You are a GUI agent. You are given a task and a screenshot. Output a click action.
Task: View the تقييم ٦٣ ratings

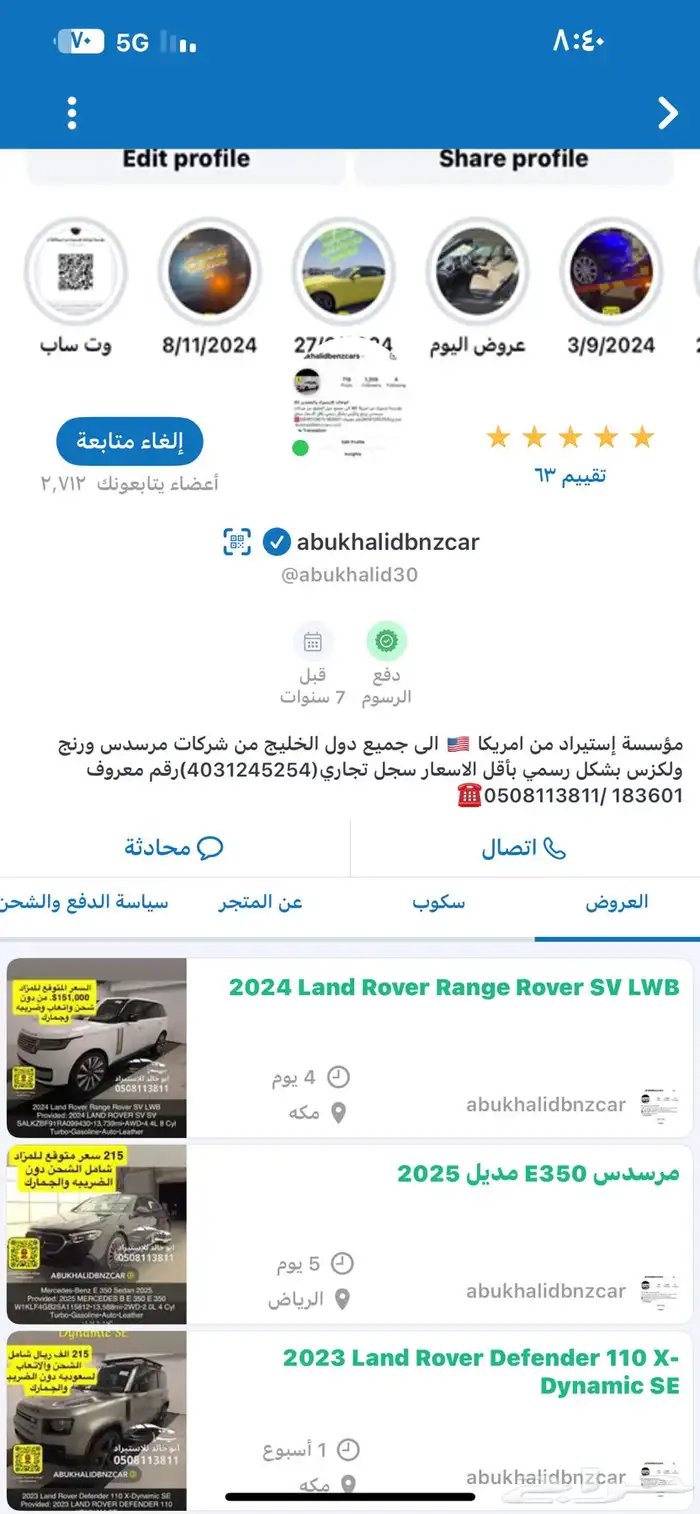click(570, 475)
